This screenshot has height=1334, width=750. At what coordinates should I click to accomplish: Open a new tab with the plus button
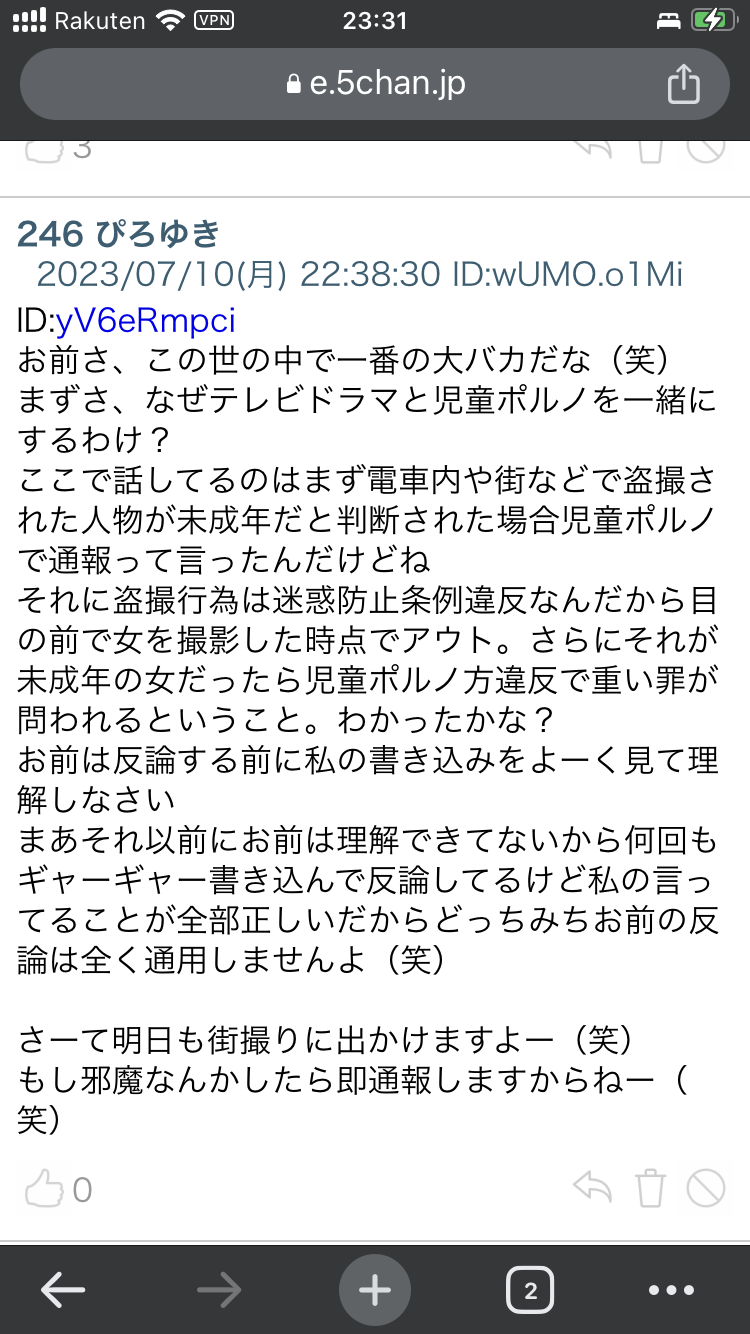(374, 1289)
